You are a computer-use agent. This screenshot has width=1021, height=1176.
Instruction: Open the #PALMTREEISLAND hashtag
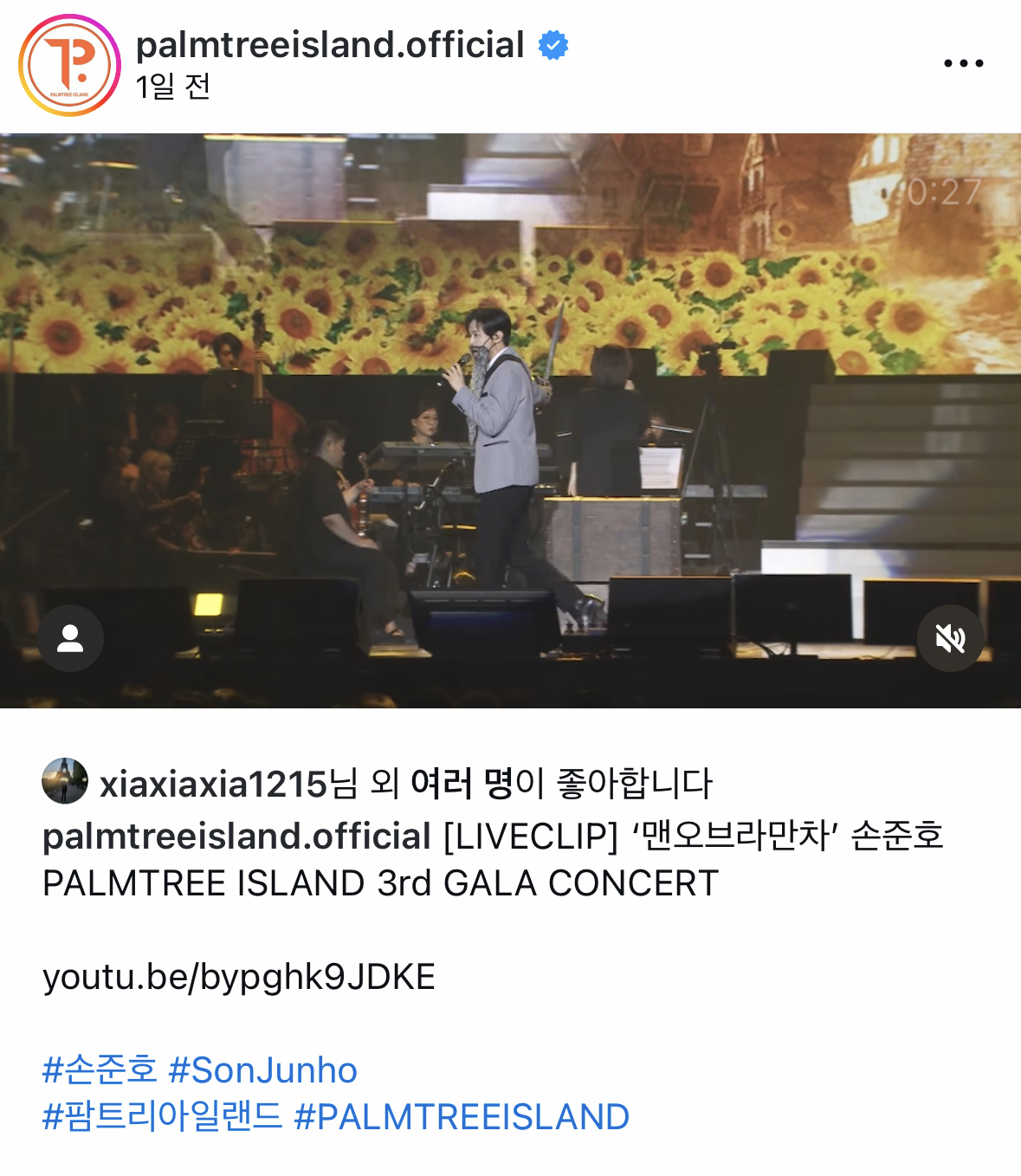pyautogui.click(x=462, y=1117)
